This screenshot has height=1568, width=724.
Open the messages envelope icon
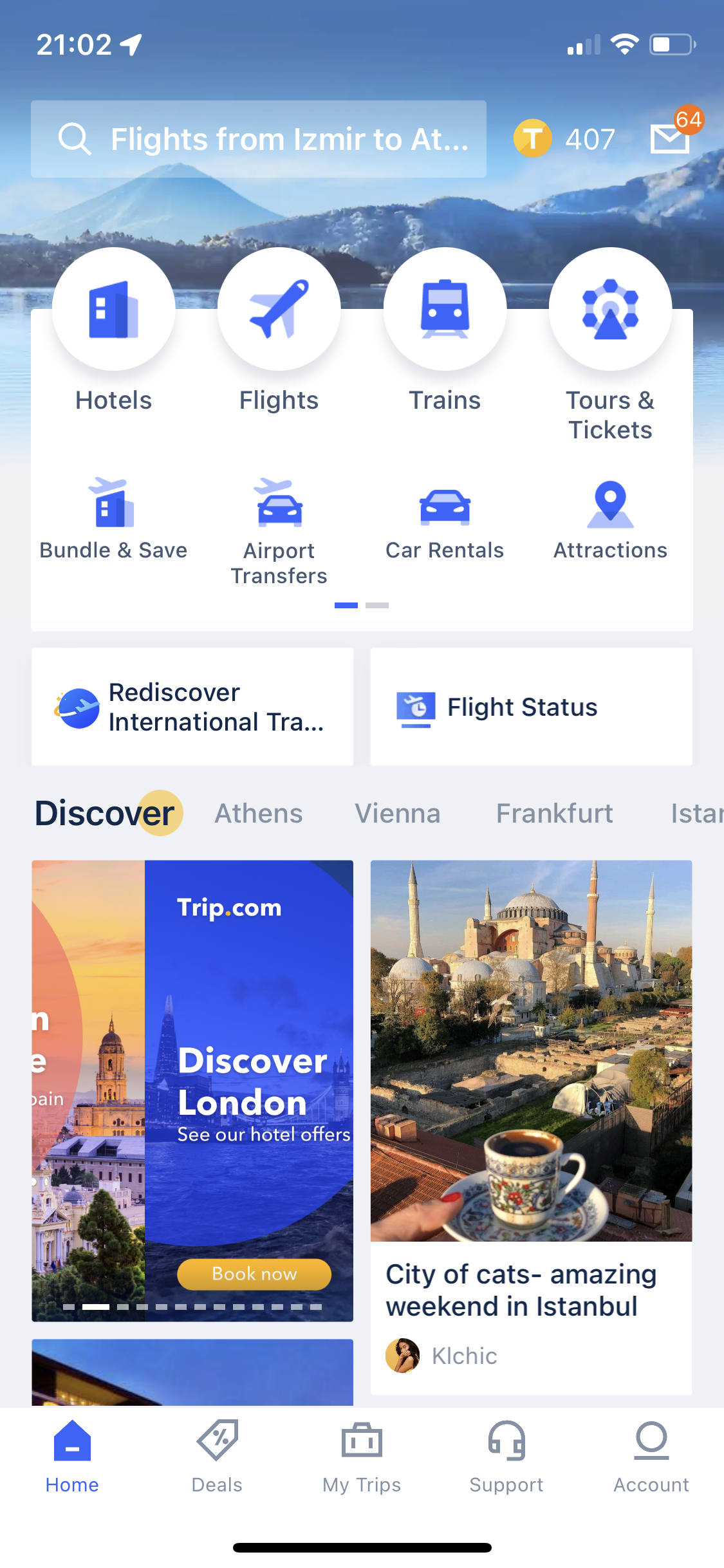671,138
